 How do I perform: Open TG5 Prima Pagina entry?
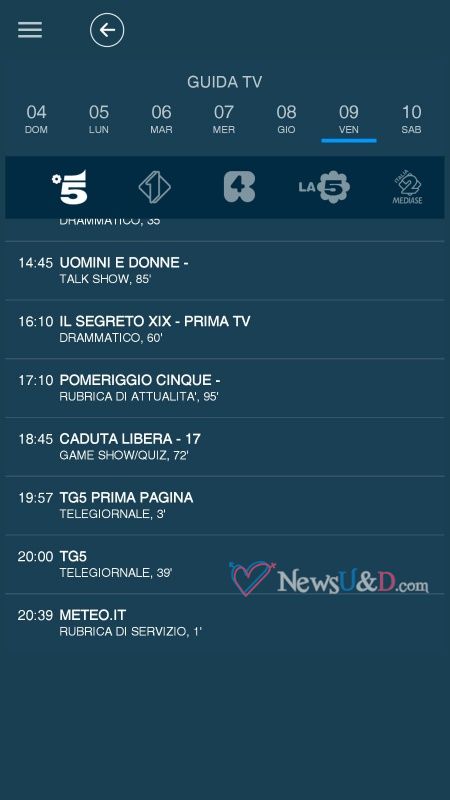click(x=224, y=505)
